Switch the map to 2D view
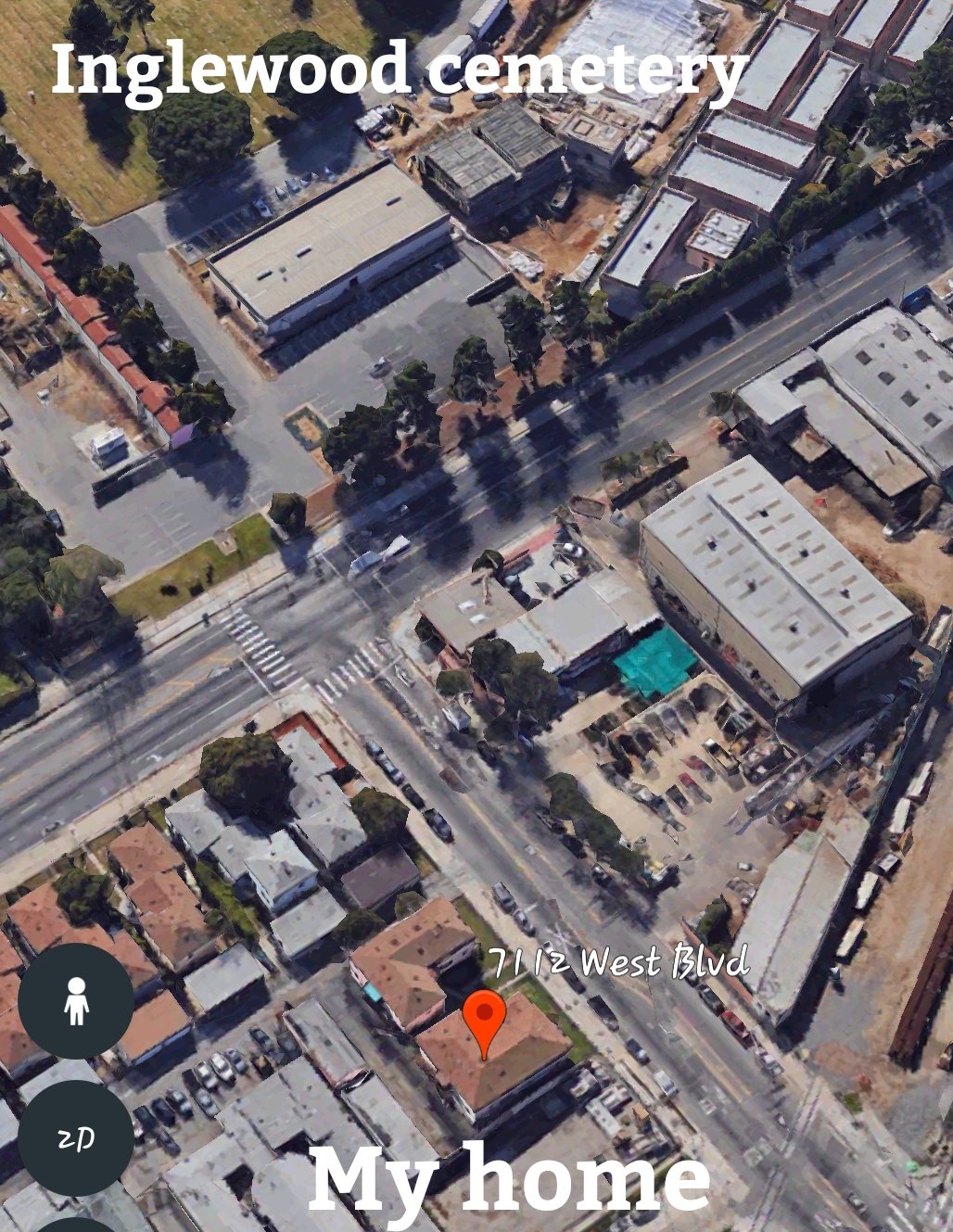Viewport: 953px width, 1232px height. click(76, 1137)
